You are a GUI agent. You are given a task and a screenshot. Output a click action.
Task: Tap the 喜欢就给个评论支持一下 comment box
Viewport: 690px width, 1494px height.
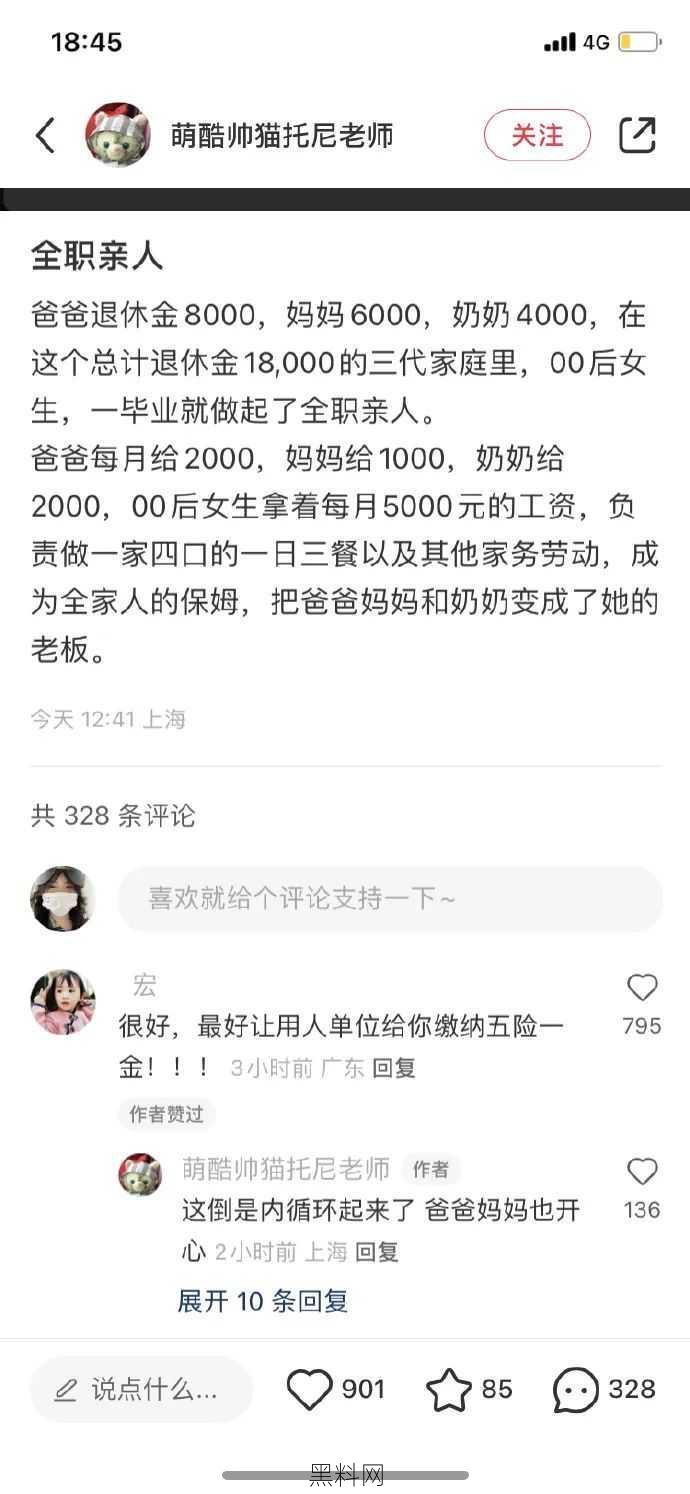390,898
